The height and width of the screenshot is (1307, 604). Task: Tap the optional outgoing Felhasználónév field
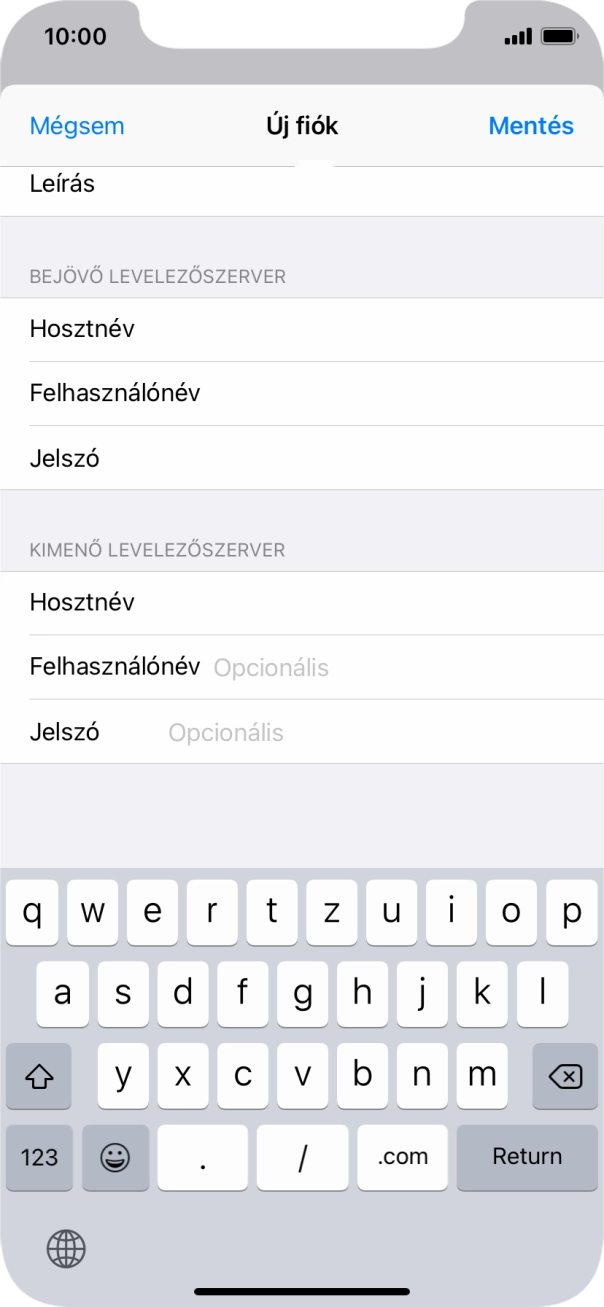click(x=380, y=668)
